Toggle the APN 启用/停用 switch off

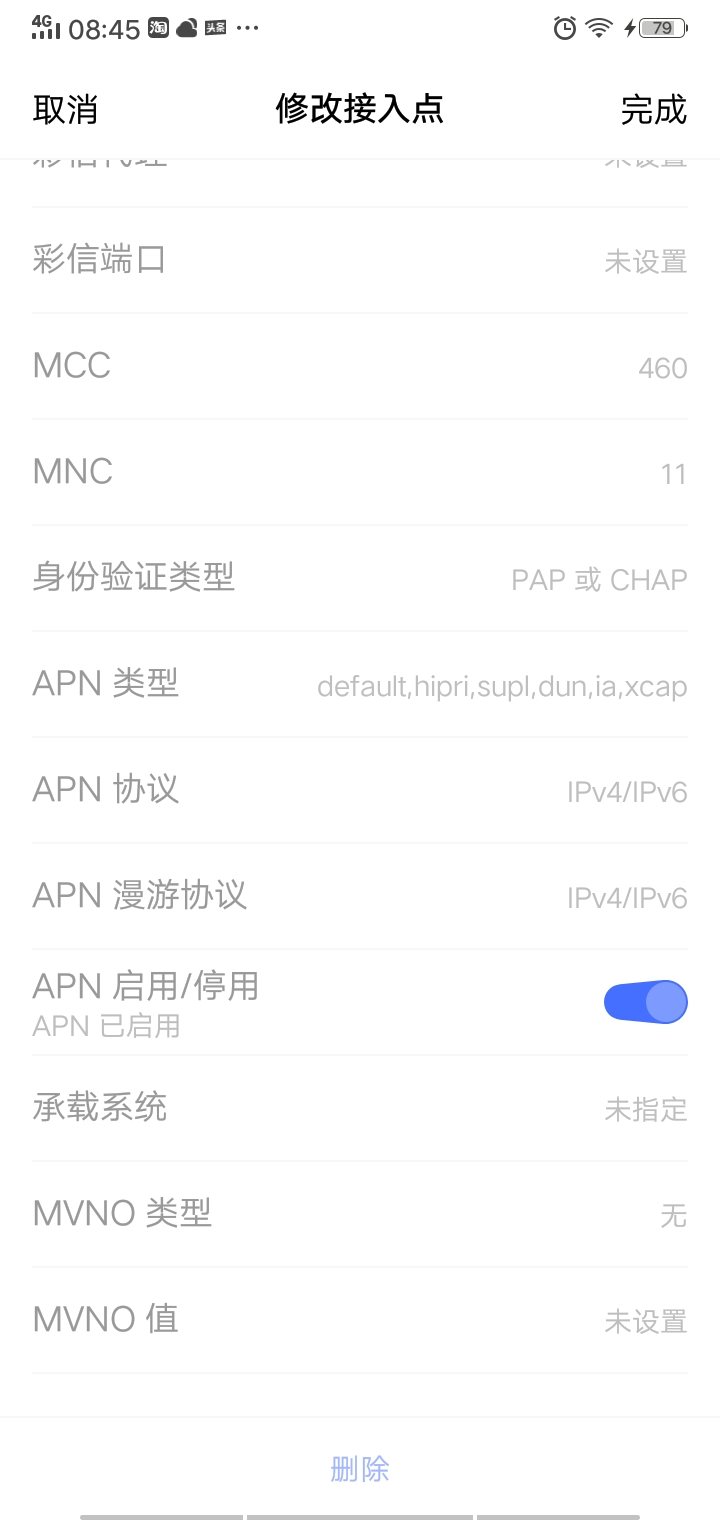pyautogui.click(x=645, y=1002)
